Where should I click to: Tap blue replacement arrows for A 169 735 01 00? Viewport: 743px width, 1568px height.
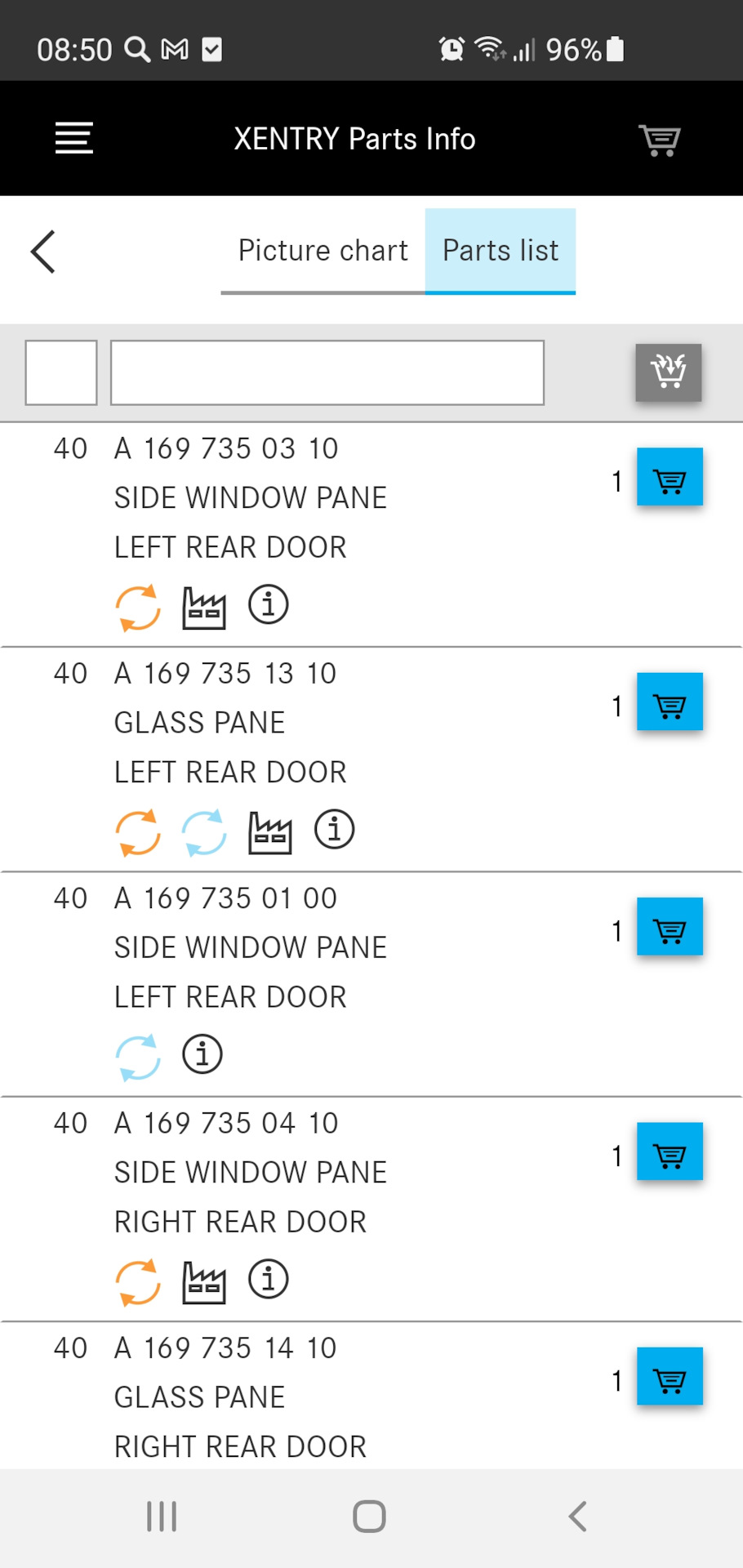coord(138,1057)
